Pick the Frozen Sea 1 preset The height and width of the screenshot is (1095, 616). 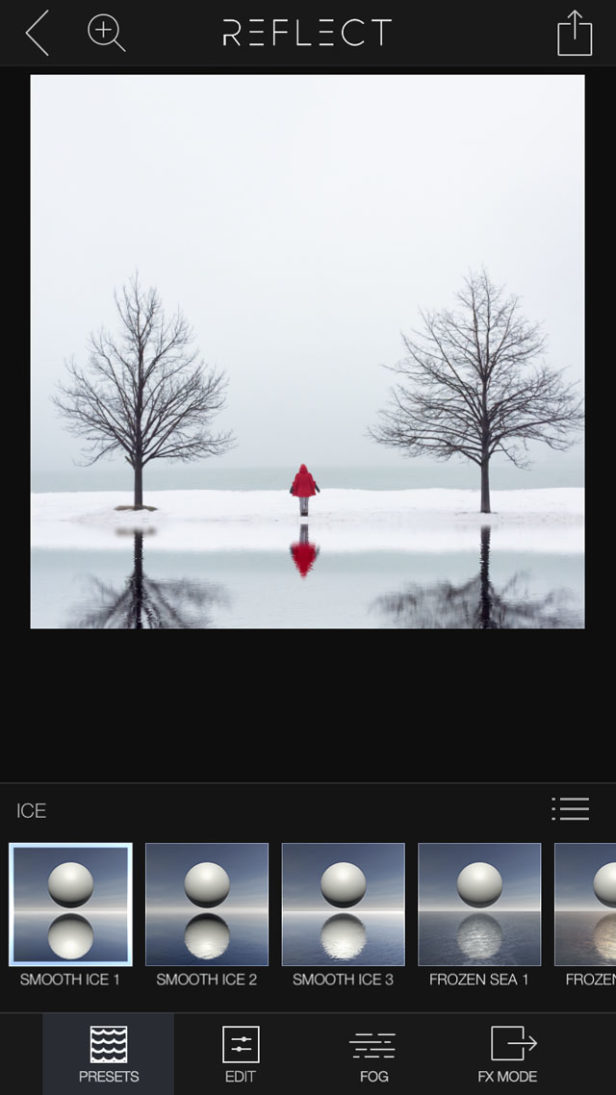pyautogui.click(x=479, y=904)
